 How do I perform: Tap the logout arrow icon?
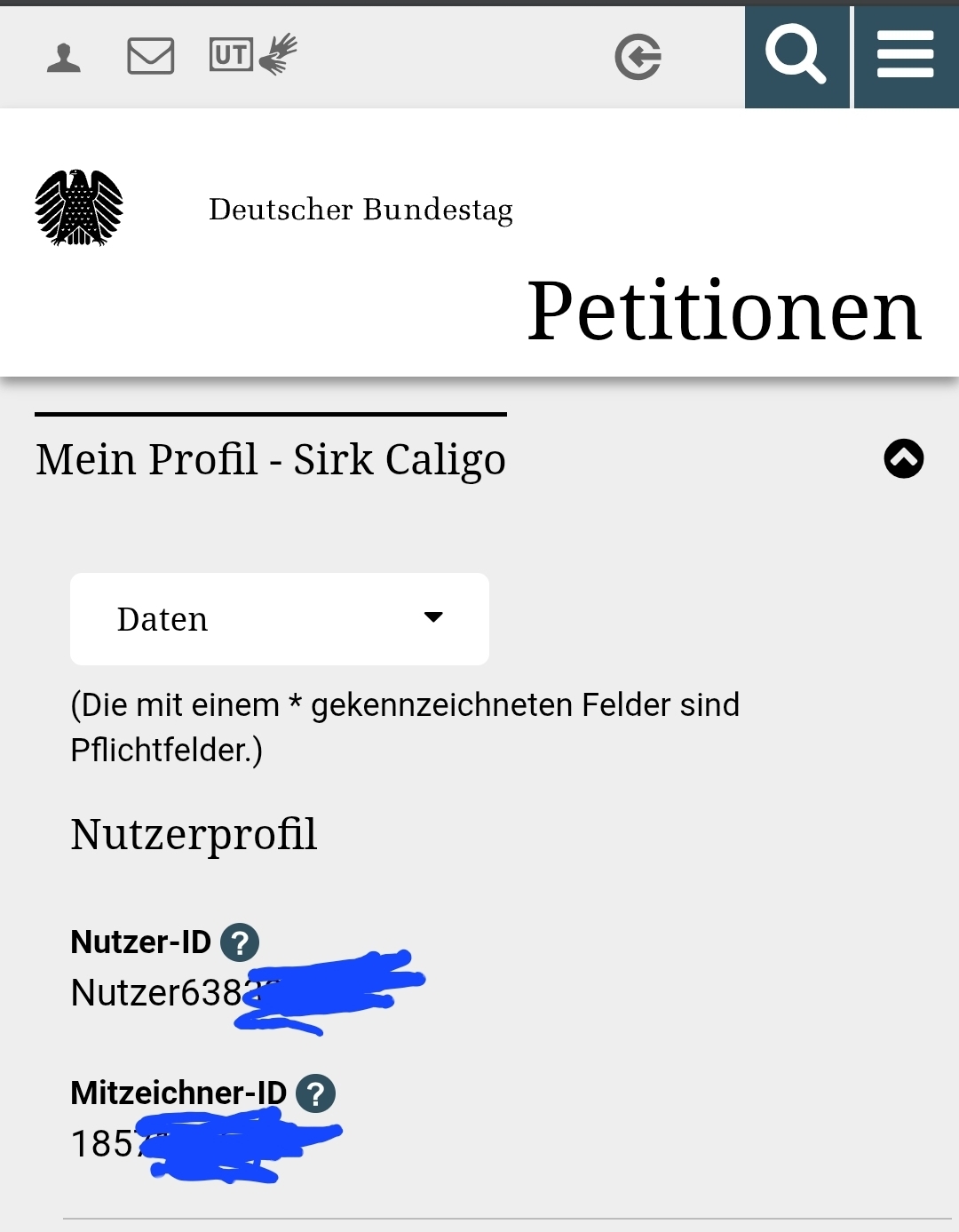click(x=638, y=58)
